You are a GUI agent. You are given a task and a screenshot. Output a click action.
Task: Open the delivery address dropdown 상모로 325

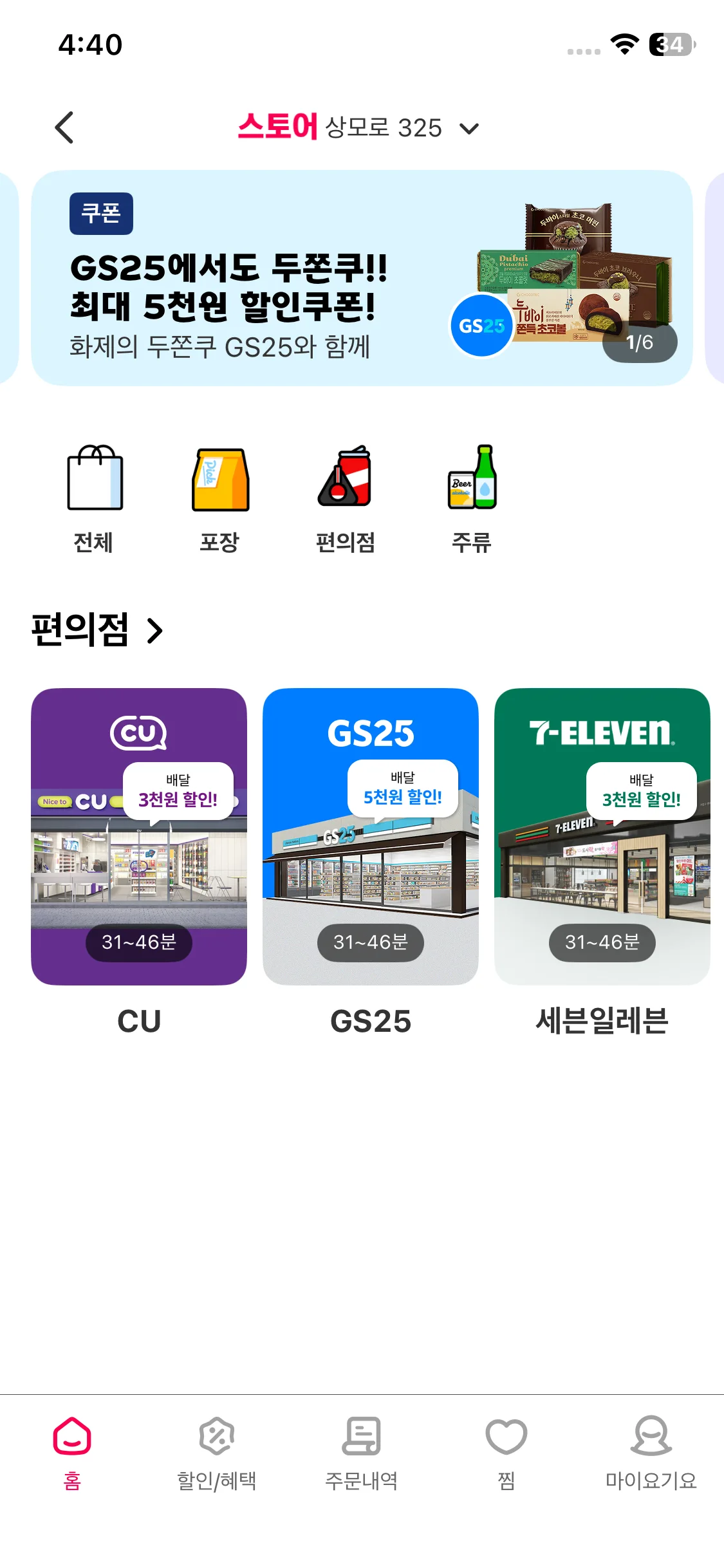point(402,127)
